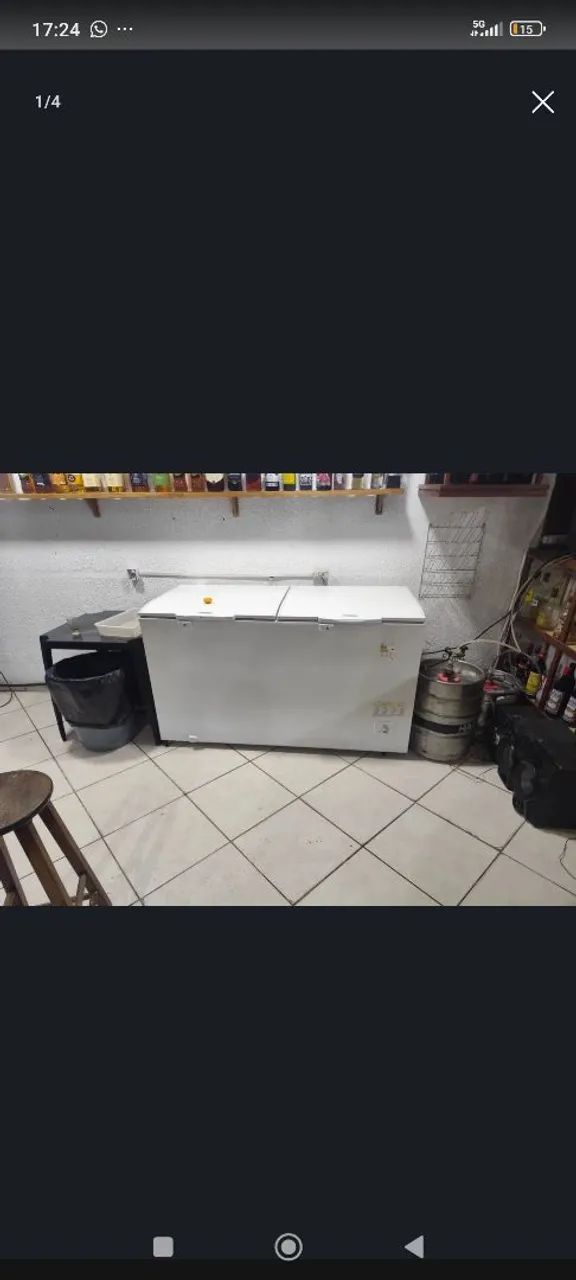The width and height of the screenshot is (576, 1280).
Task: Close the full-screen photo viewer
Action: click(543, 102)
